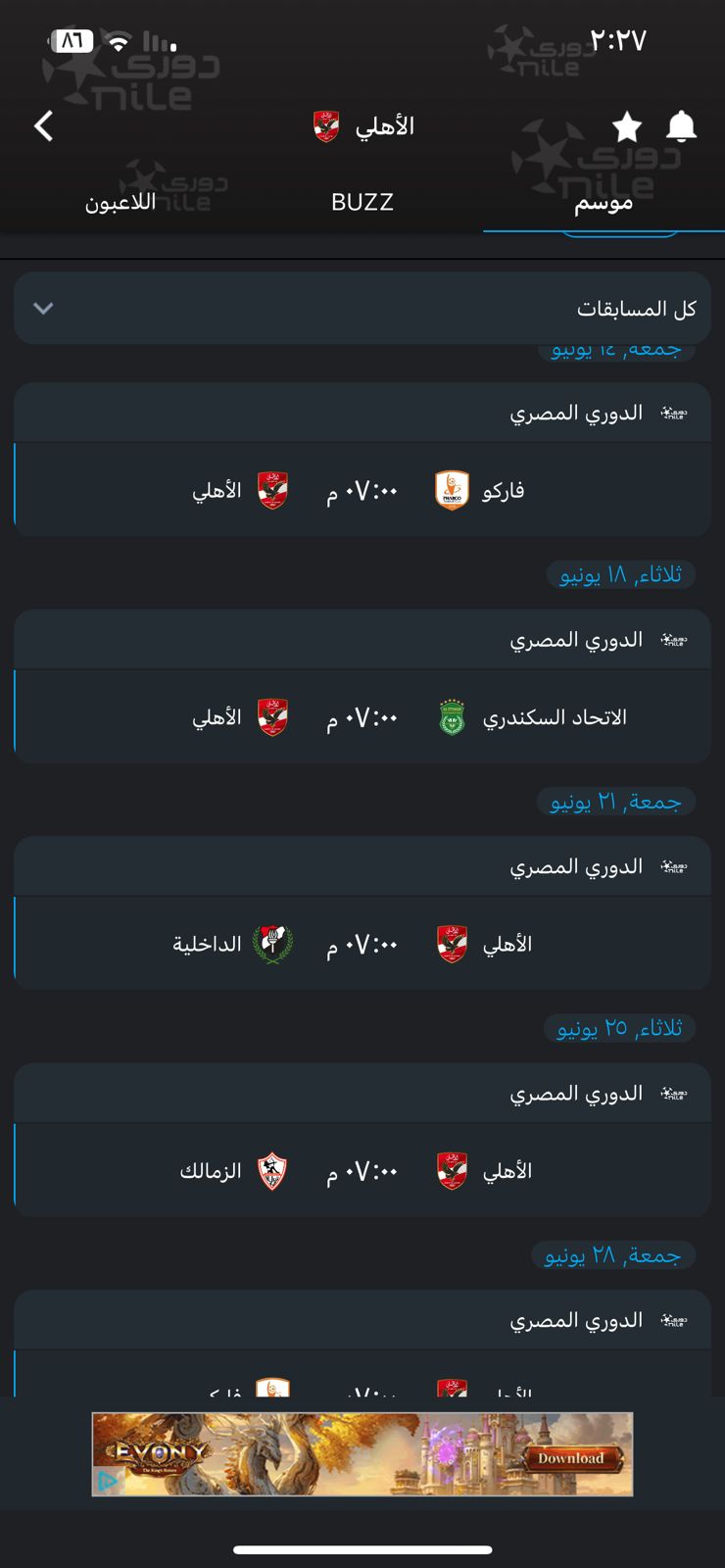The height and width of the screenshot is (1568, 725).
Task: Switch to the موسم tab
Action: click(603, 202)
